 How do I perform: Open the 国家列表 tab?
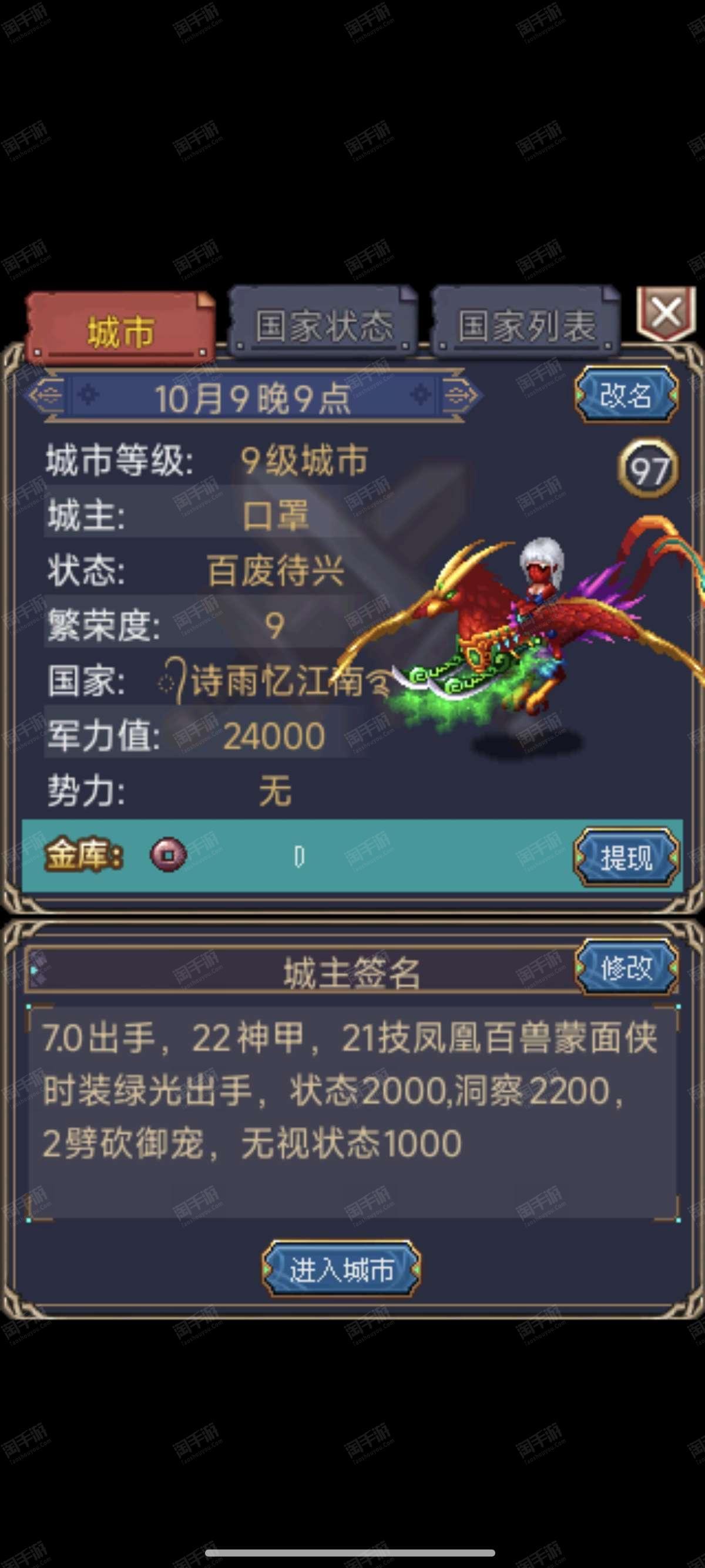[526, 324]
